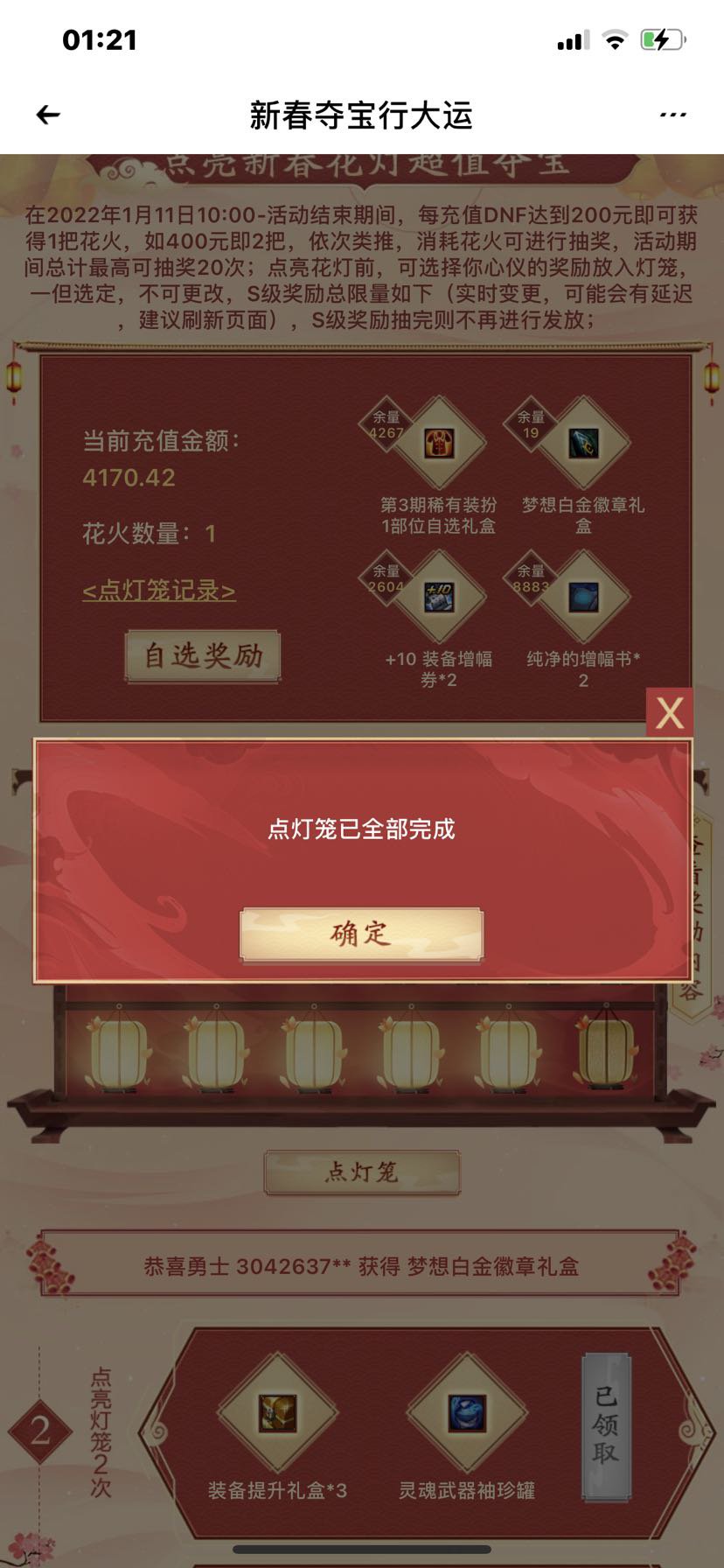Viewport: 724px width, 1568px height.
Task: Go back using the left arrow
Action: pyautogui.click(x=48, y=114)
